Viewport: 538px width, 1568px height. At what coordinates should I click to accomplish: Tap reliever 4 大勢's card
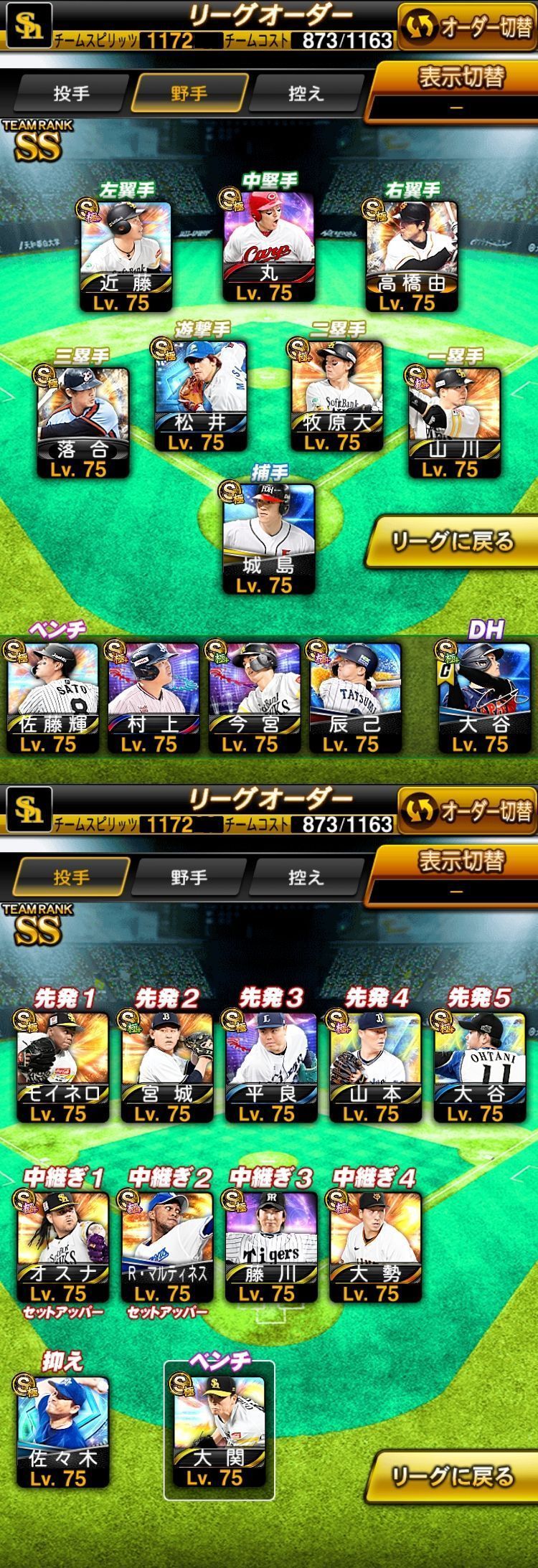pyautogui.click(x=375, y=1246)
